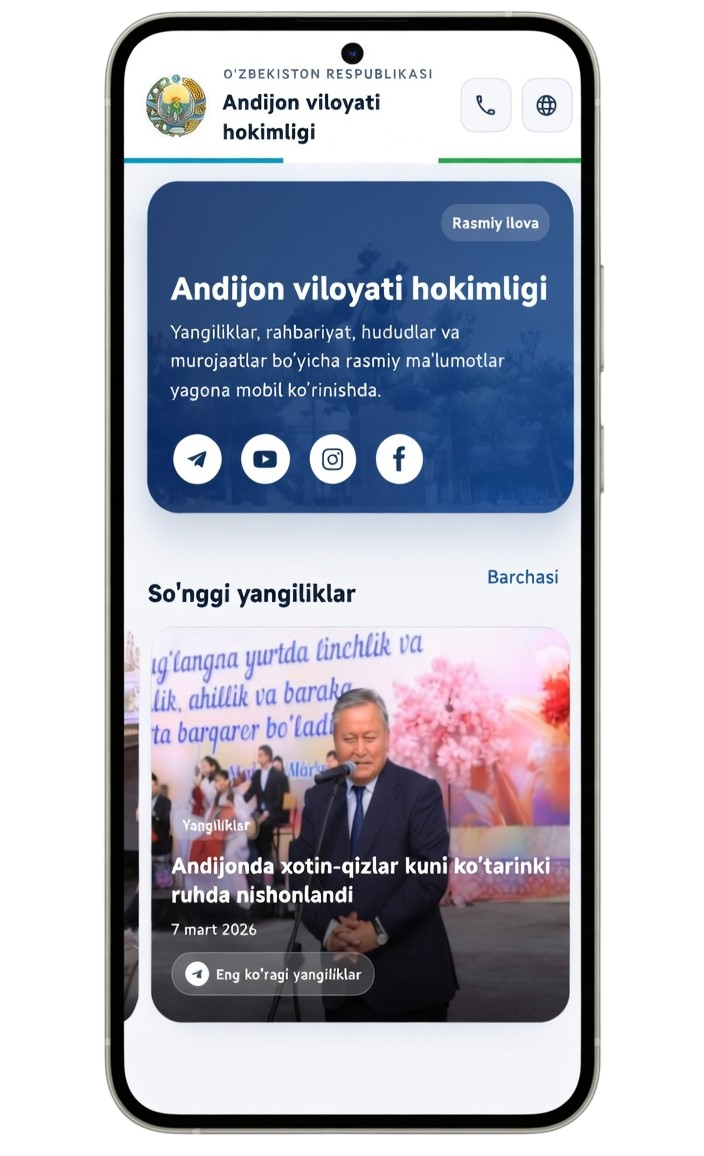The height and width of the screenshot is (1156, 704).
Task: Open the language globe icon
Action: (x=546, y=105)
